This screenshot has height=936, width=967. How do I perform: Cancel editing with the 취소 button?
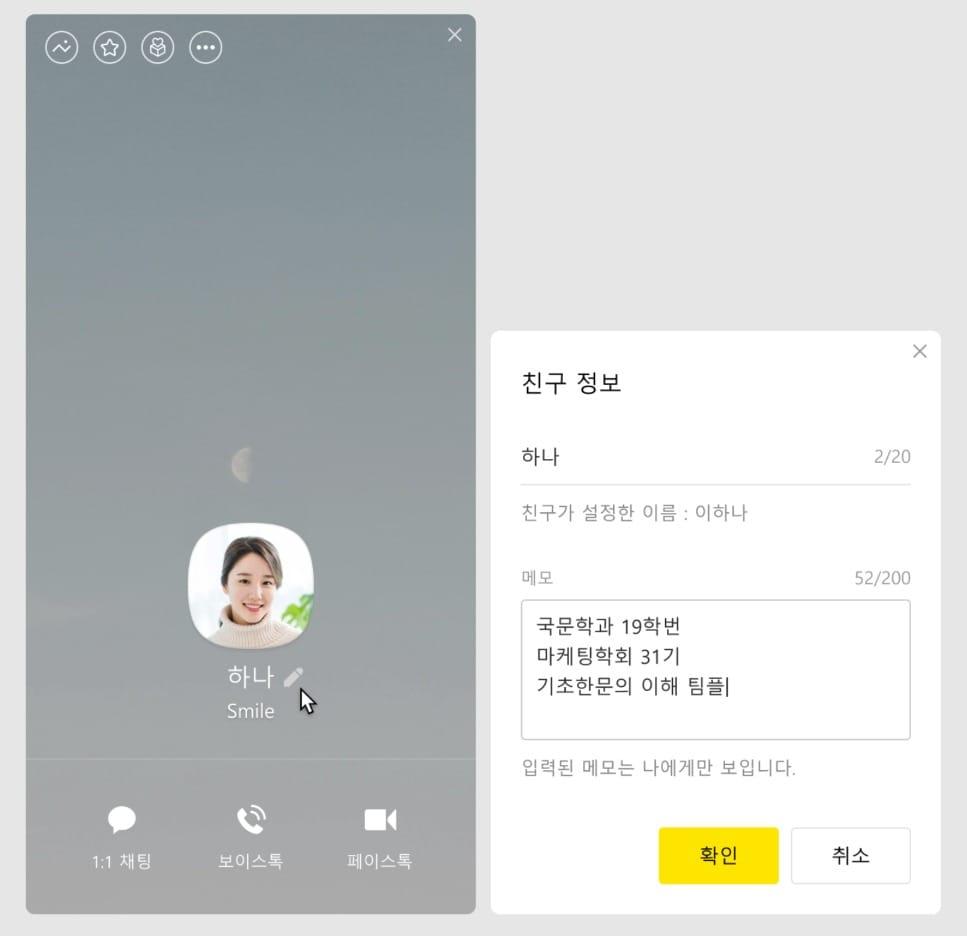[x=850, y=856]
